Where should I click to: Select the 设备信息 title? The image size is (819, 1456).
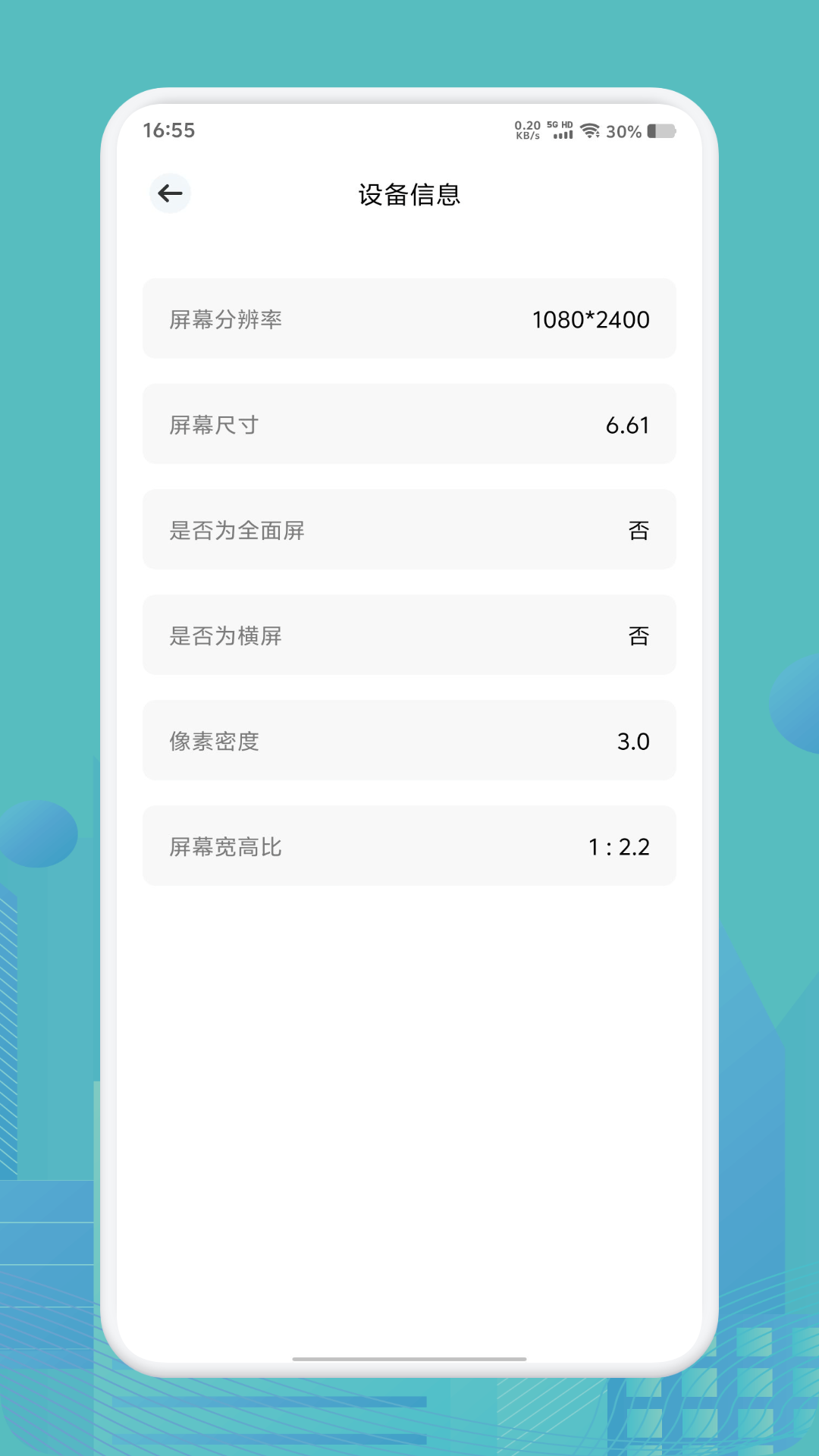click(x=409, y=194)
